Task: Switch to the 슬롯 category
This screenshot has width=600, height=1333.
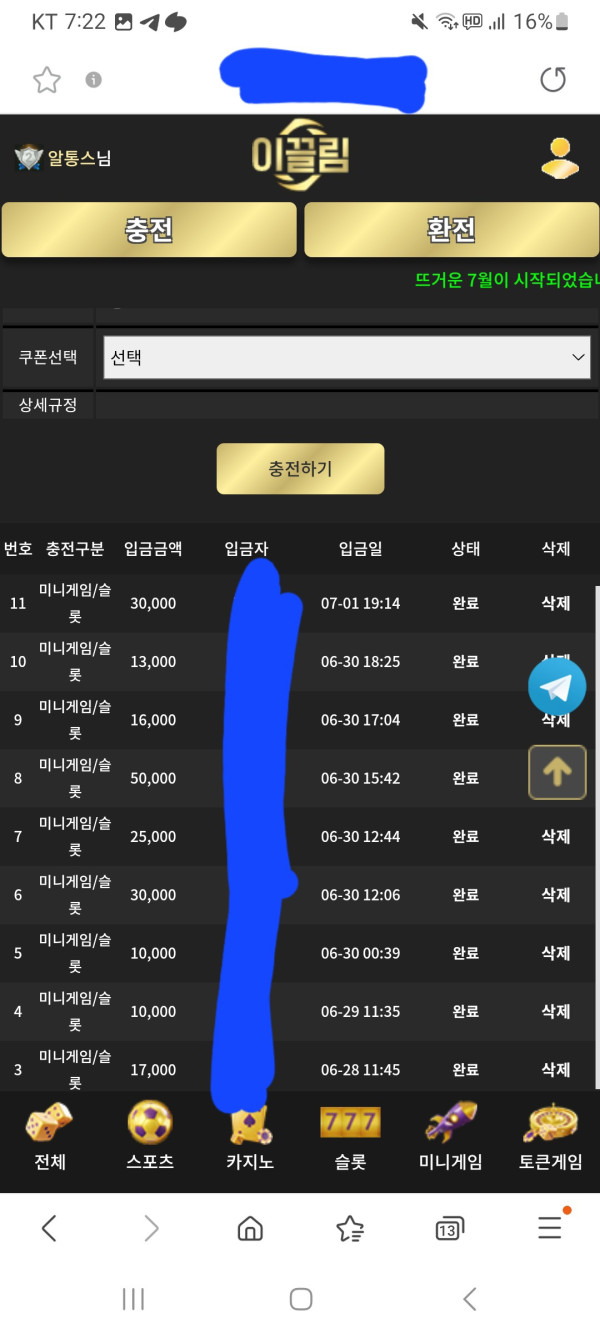Action: (x=350, y=1136)
